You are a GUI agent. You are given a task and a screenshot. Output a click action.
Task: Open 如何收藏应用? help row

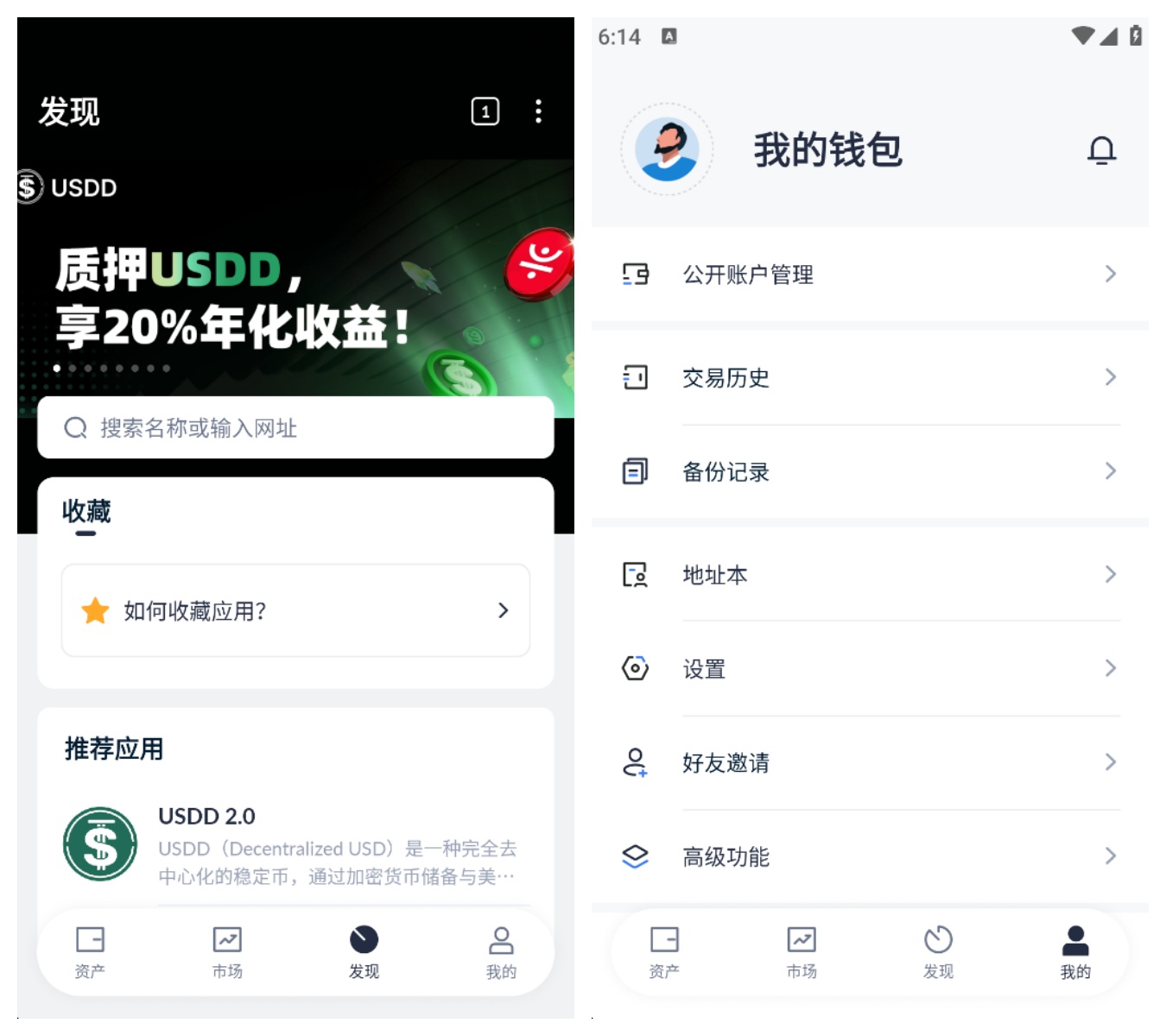point(295,610)
